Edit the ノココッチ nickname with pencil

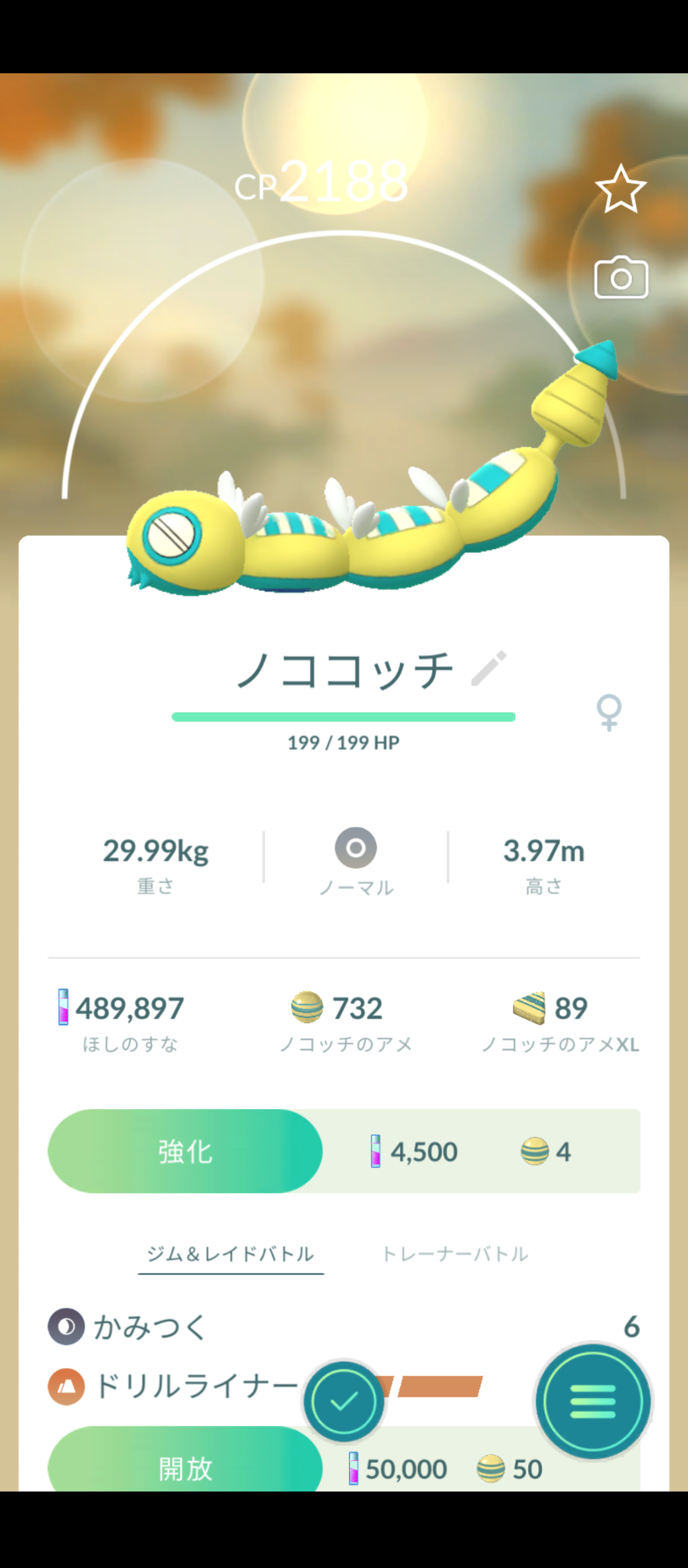click(489, 668)
